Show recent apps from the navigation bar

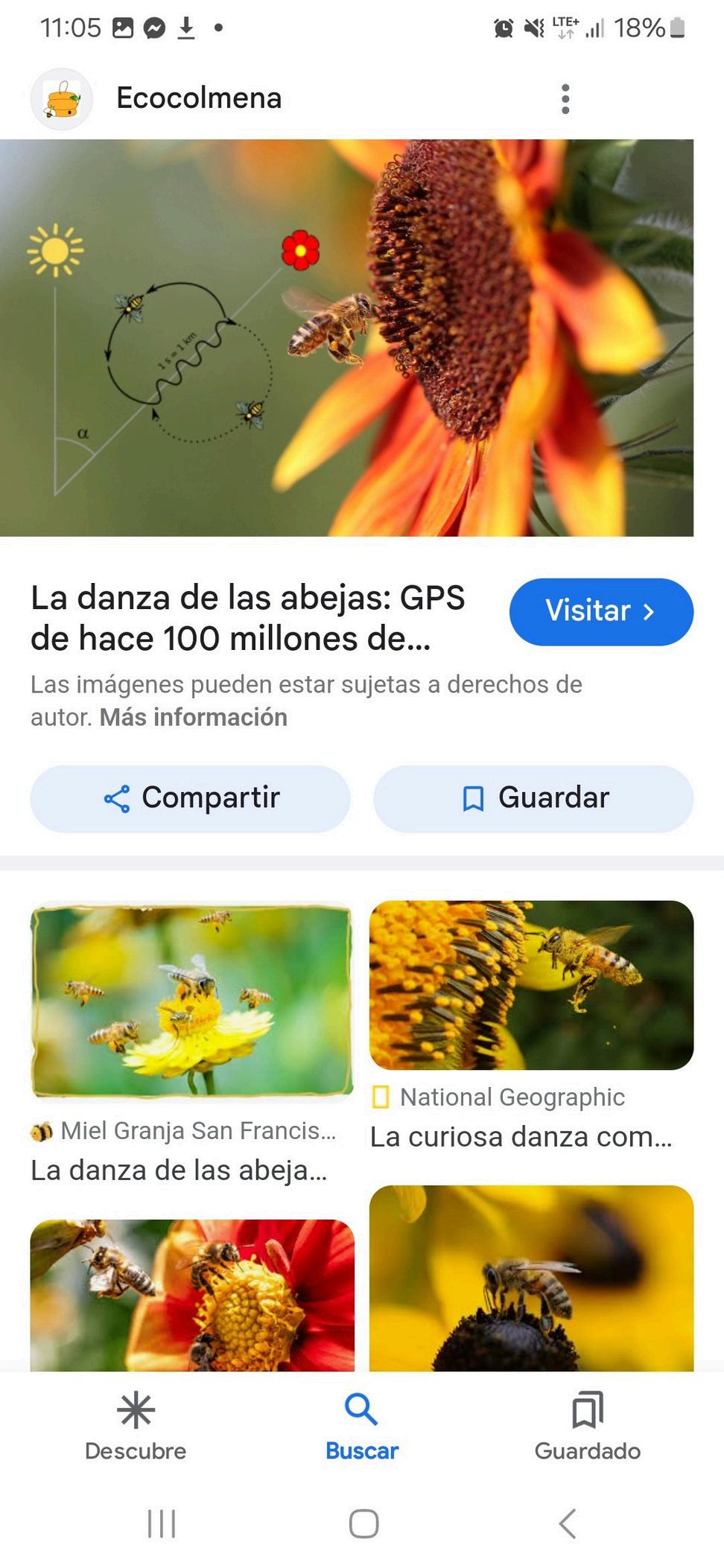(161, 1523)
